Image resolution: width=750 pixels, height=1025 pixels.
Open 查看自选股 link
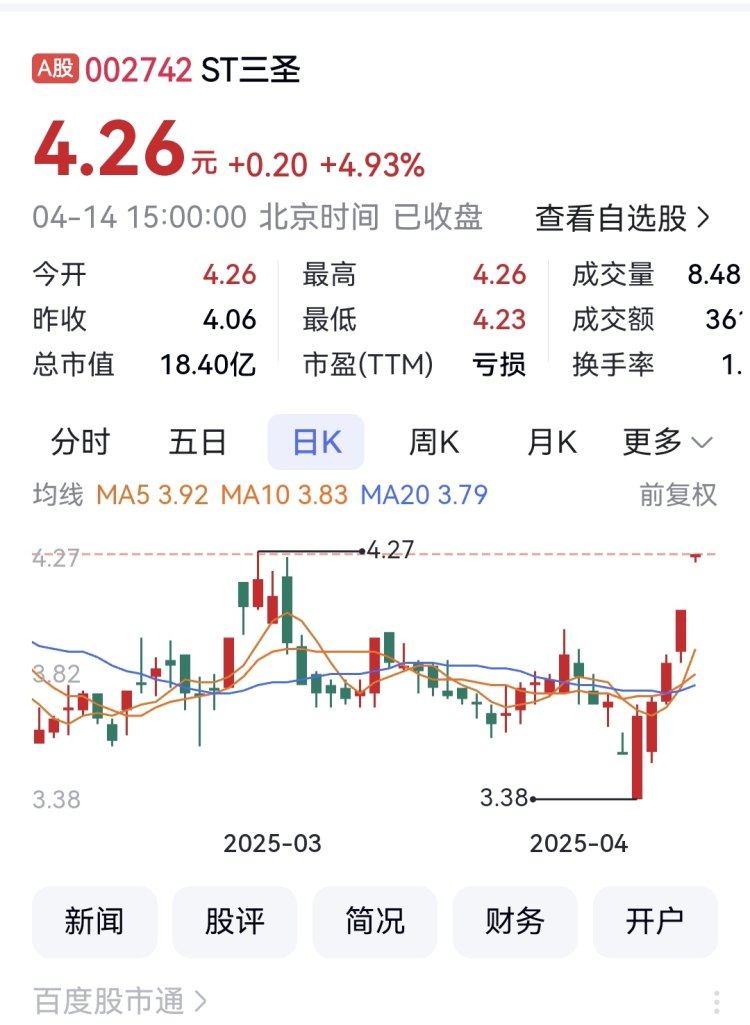tap(622, 217)
